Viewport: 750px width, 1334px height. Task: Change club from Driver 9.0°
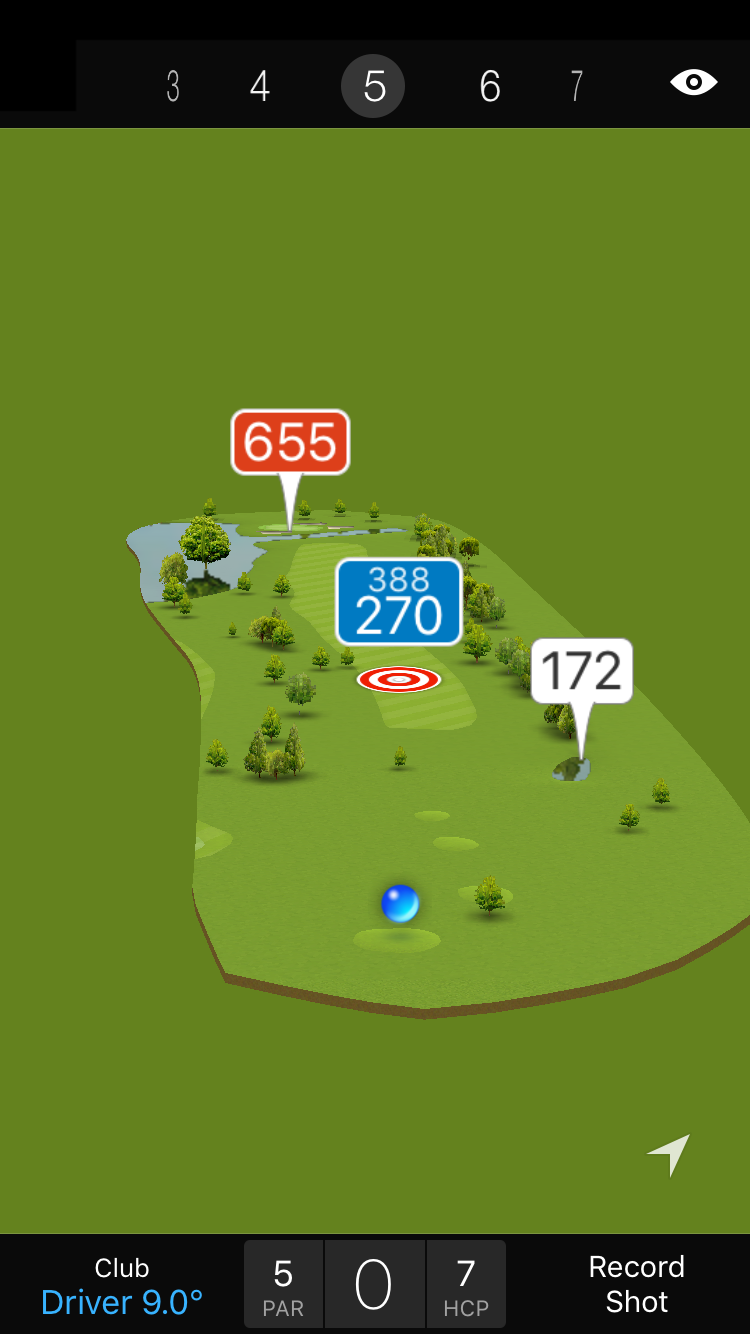pyautogui.click(x=122, y=1286)
